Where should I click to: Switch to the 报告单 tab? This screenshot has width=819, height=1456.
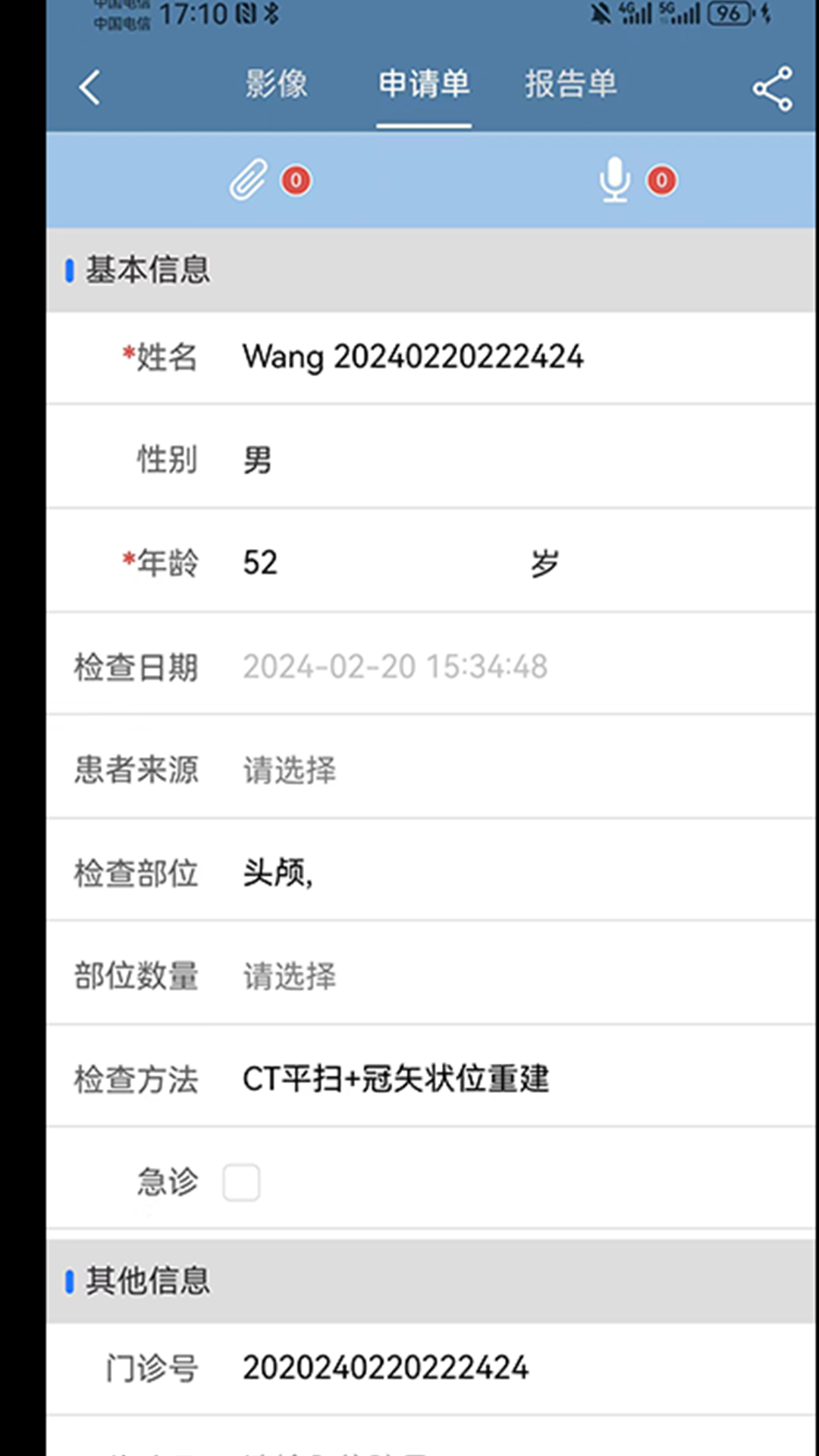(570, 84)
